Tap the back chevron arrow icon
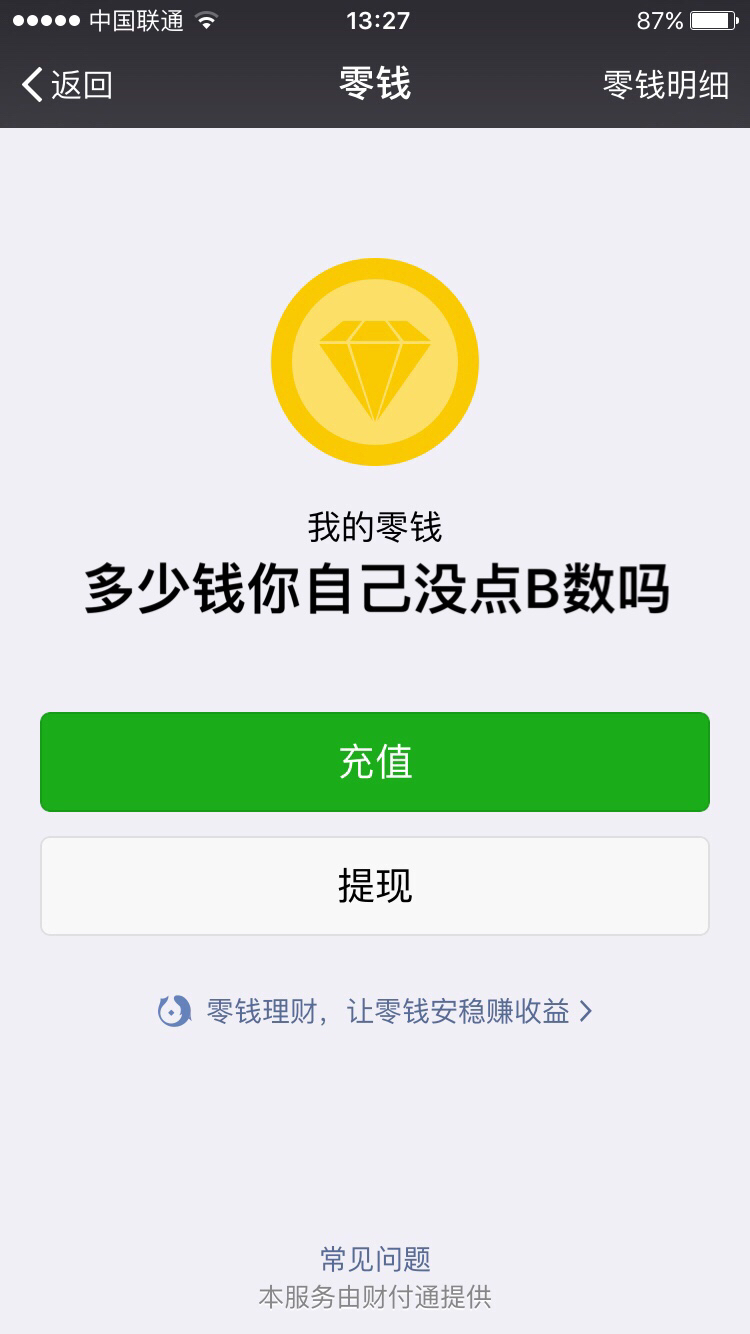 click(31, 85)
